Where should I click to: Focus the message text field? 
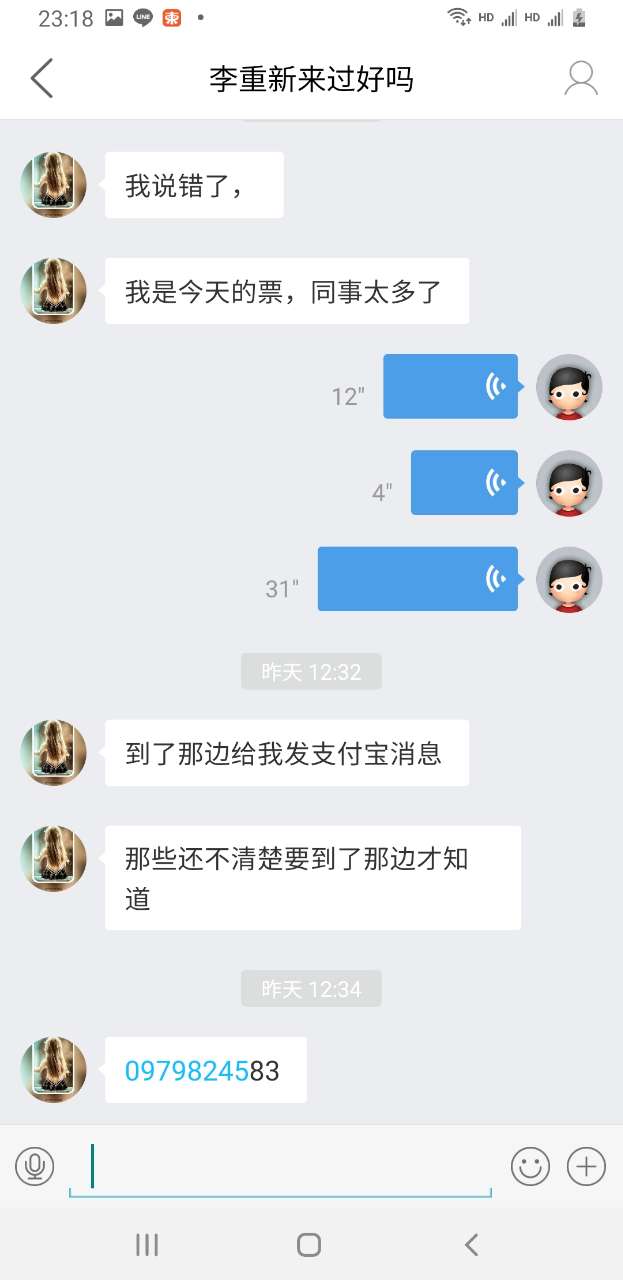(x=280, y=1166)
